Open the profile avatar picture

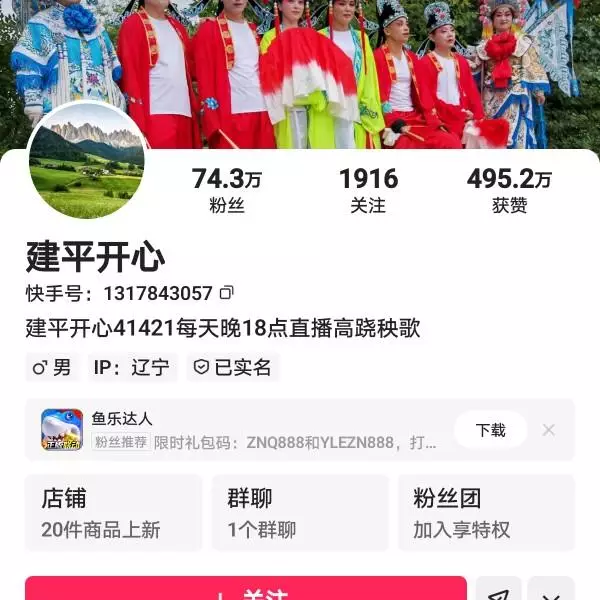click(86, 161)
